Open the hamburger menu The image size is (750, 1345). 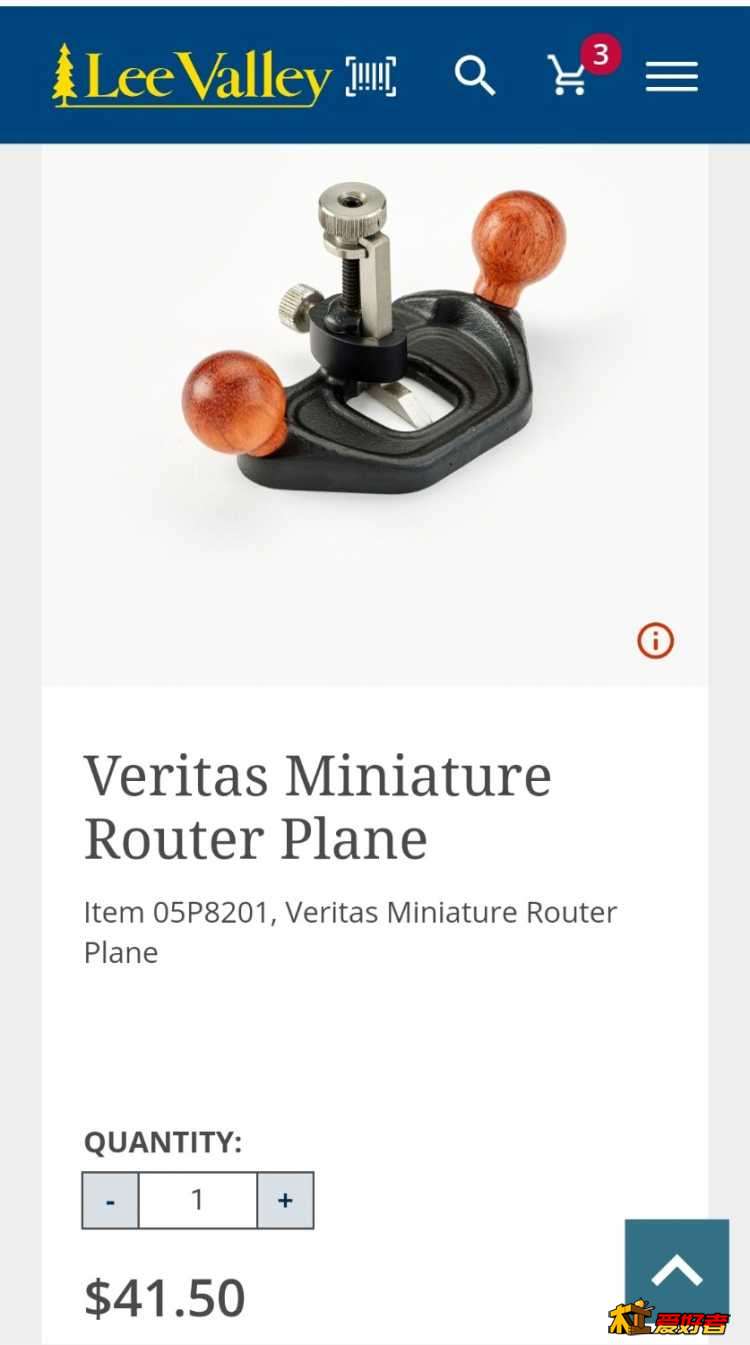point(671,76)
